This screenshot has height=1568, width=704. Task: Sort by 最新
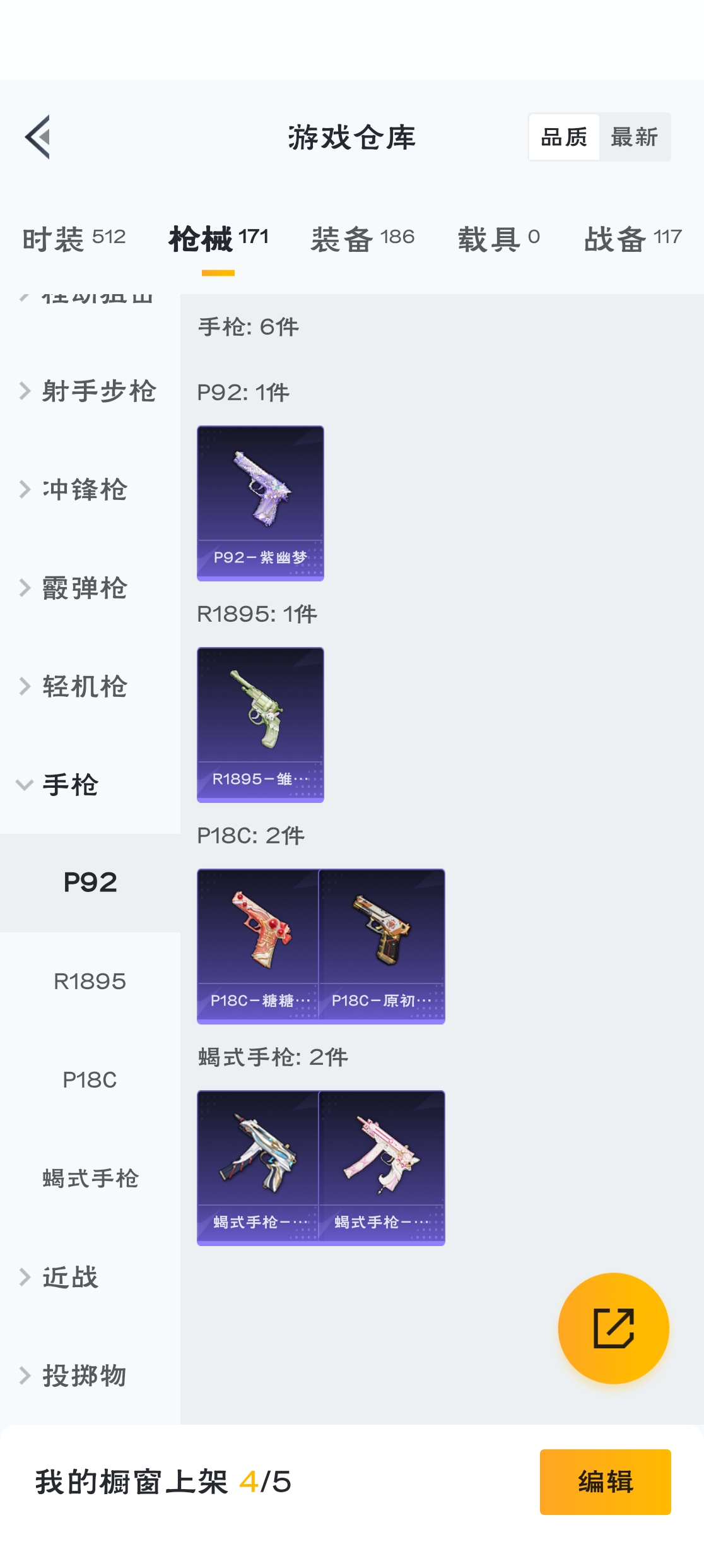[x=634, y=137]
